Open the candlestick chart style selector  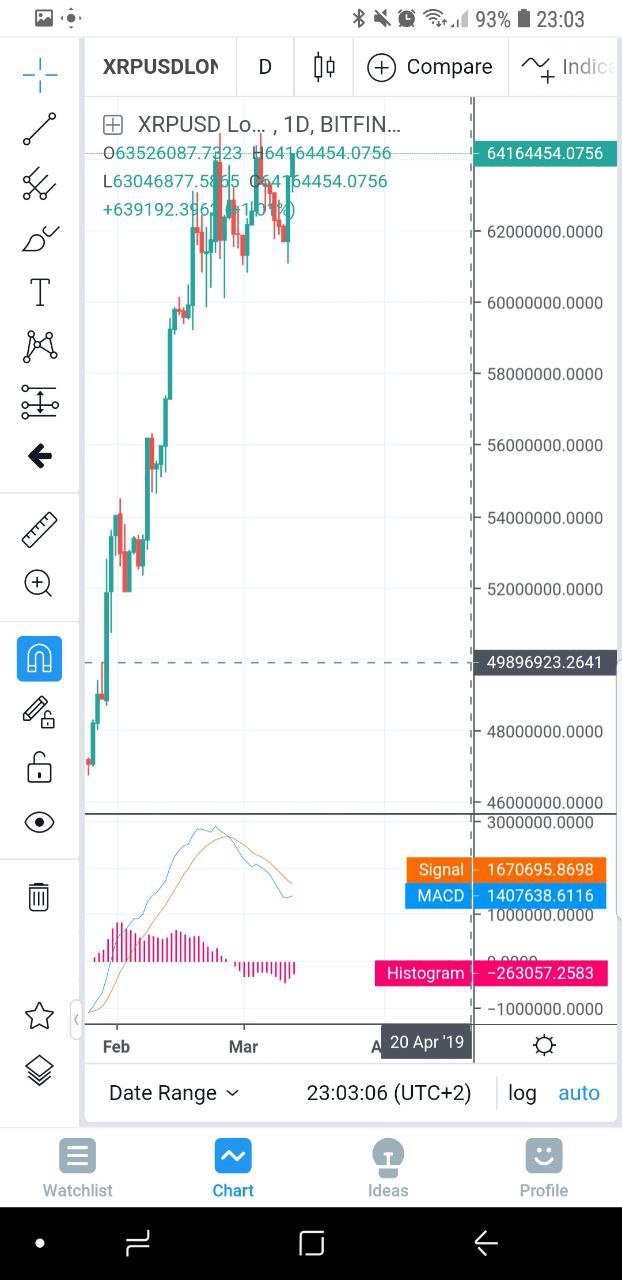point(324,67)
